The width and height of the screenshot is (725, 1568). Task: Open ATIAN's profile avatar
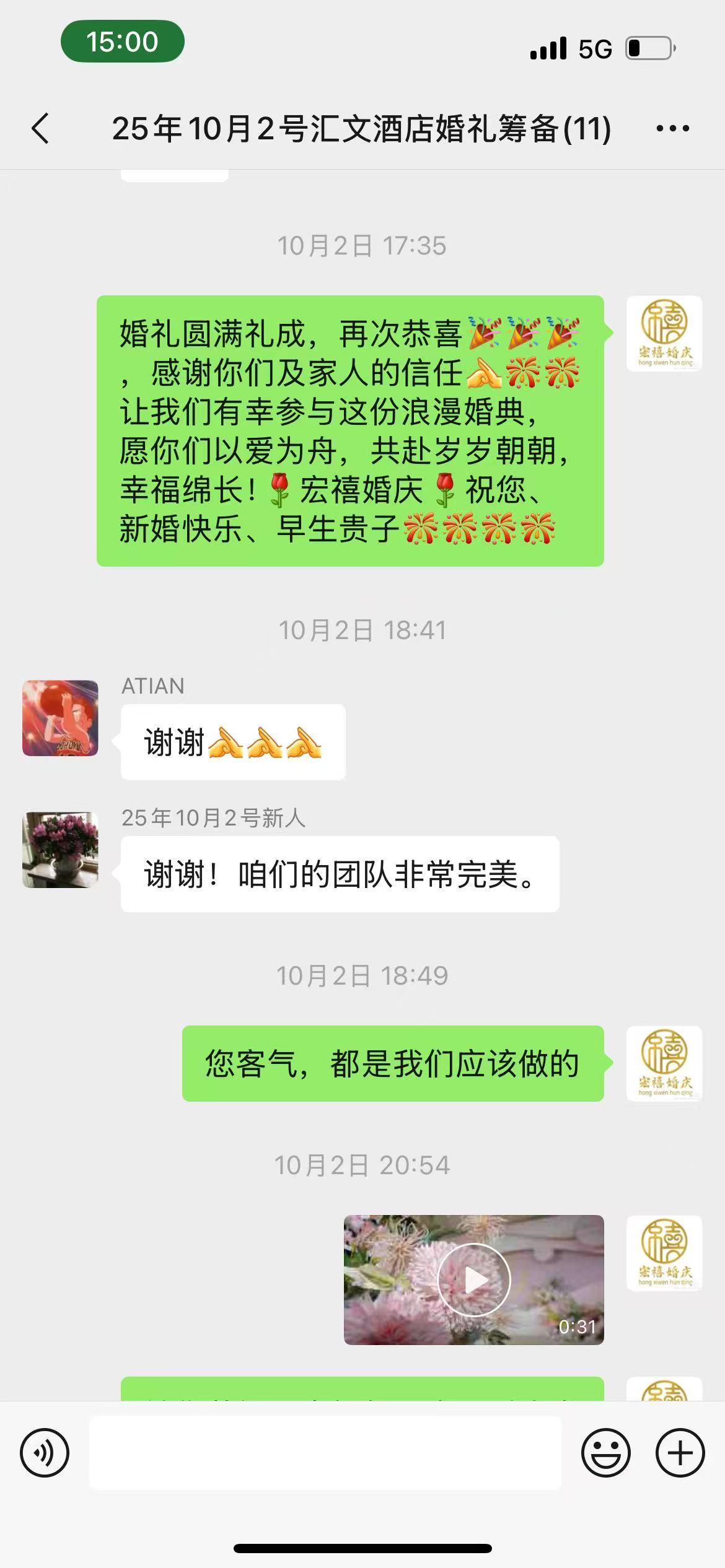coord(60,718)
